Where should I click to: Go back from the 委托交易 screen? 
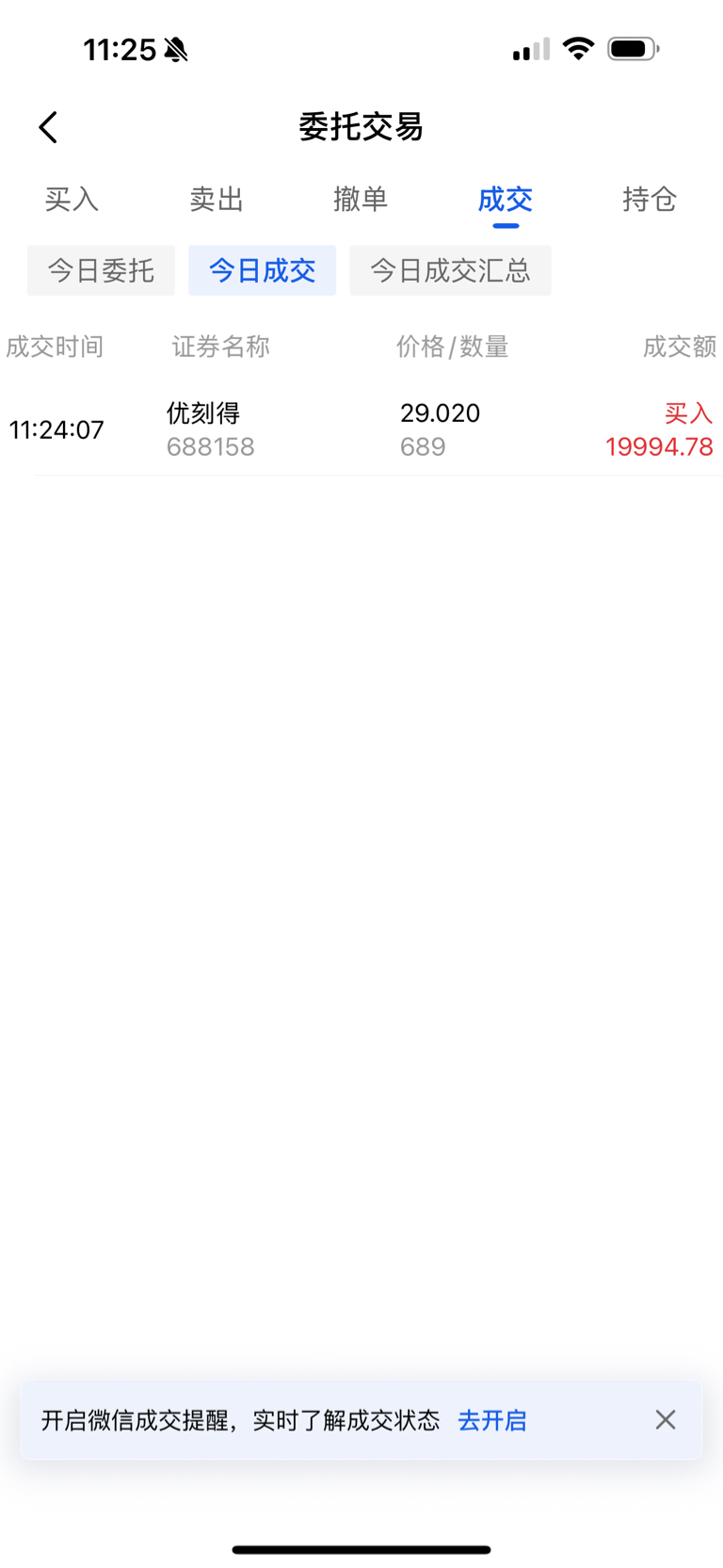(49, 127)
